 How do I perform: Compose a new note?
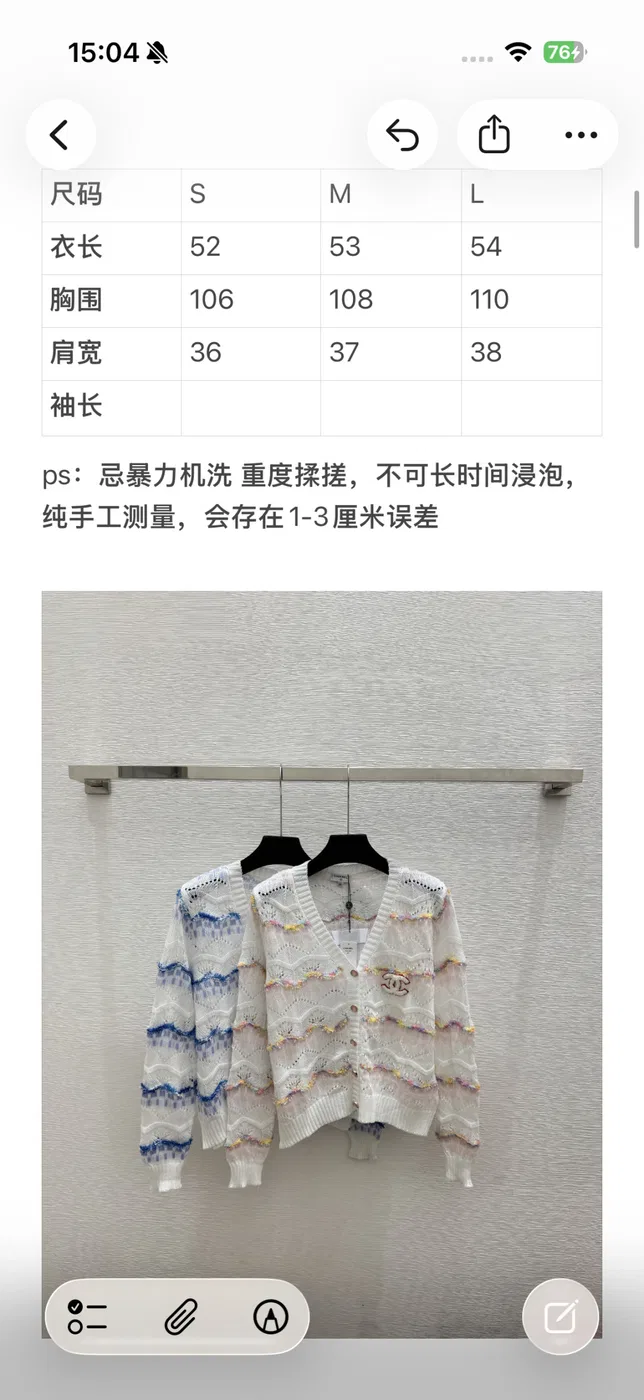[561, 1317]
